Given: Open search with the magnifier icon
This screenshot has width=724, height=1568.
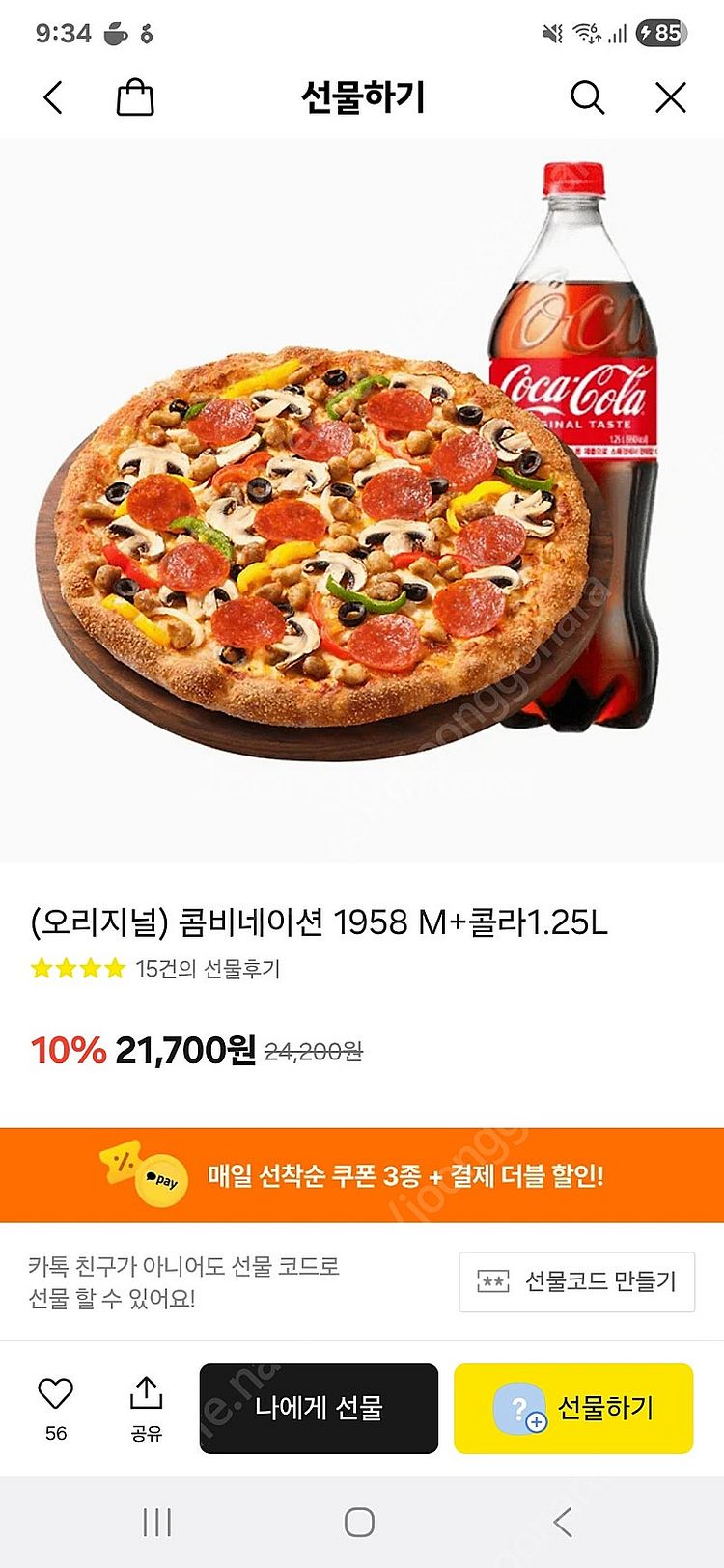Looking at the screenshot, I should (587, 97).
